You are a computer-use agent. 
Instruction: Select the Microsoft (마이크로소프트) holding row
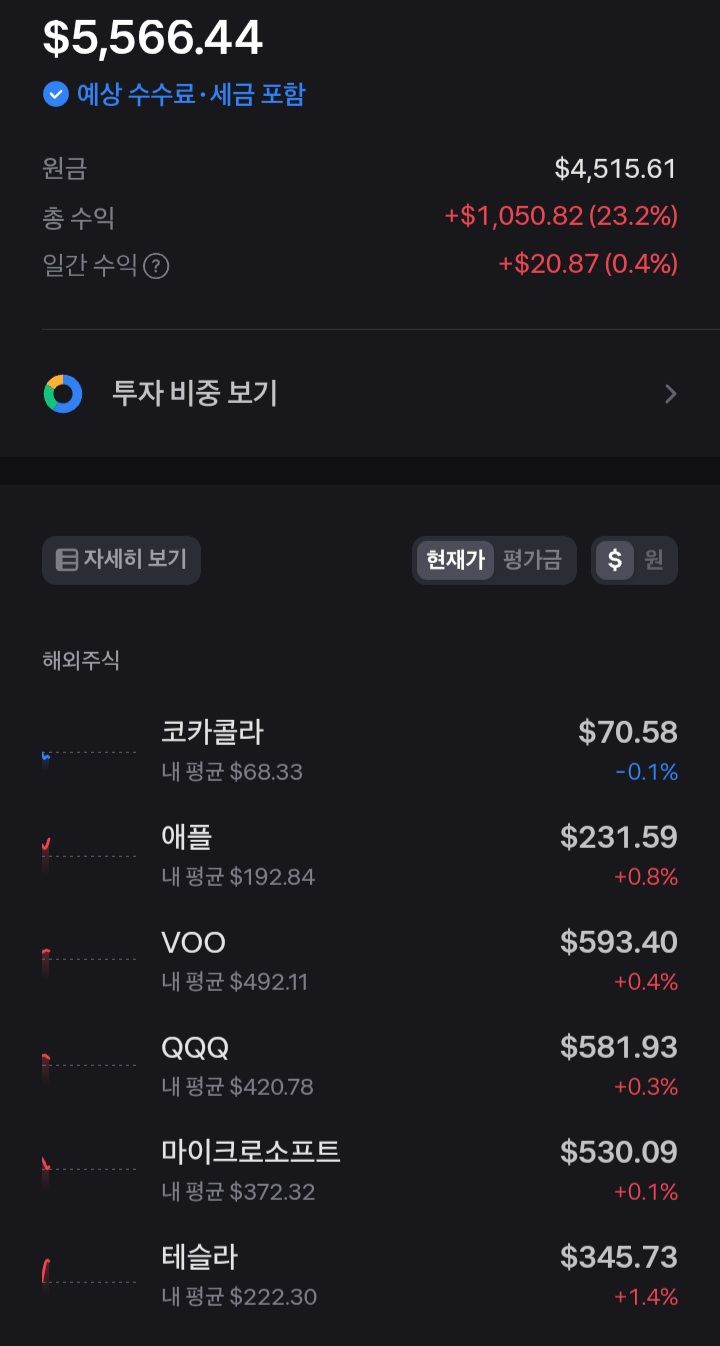360,1168
